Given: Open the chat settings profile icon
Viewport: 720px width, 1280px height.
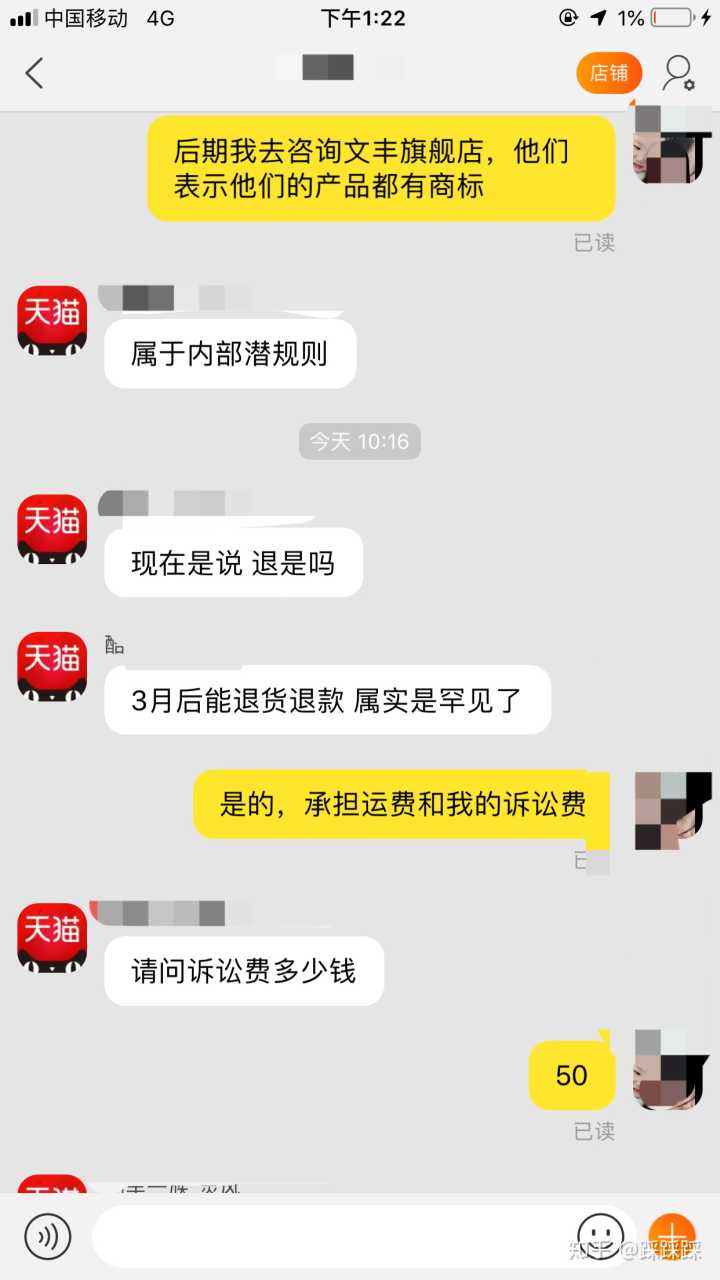Looking at the screenshot, I should (679, 73).
